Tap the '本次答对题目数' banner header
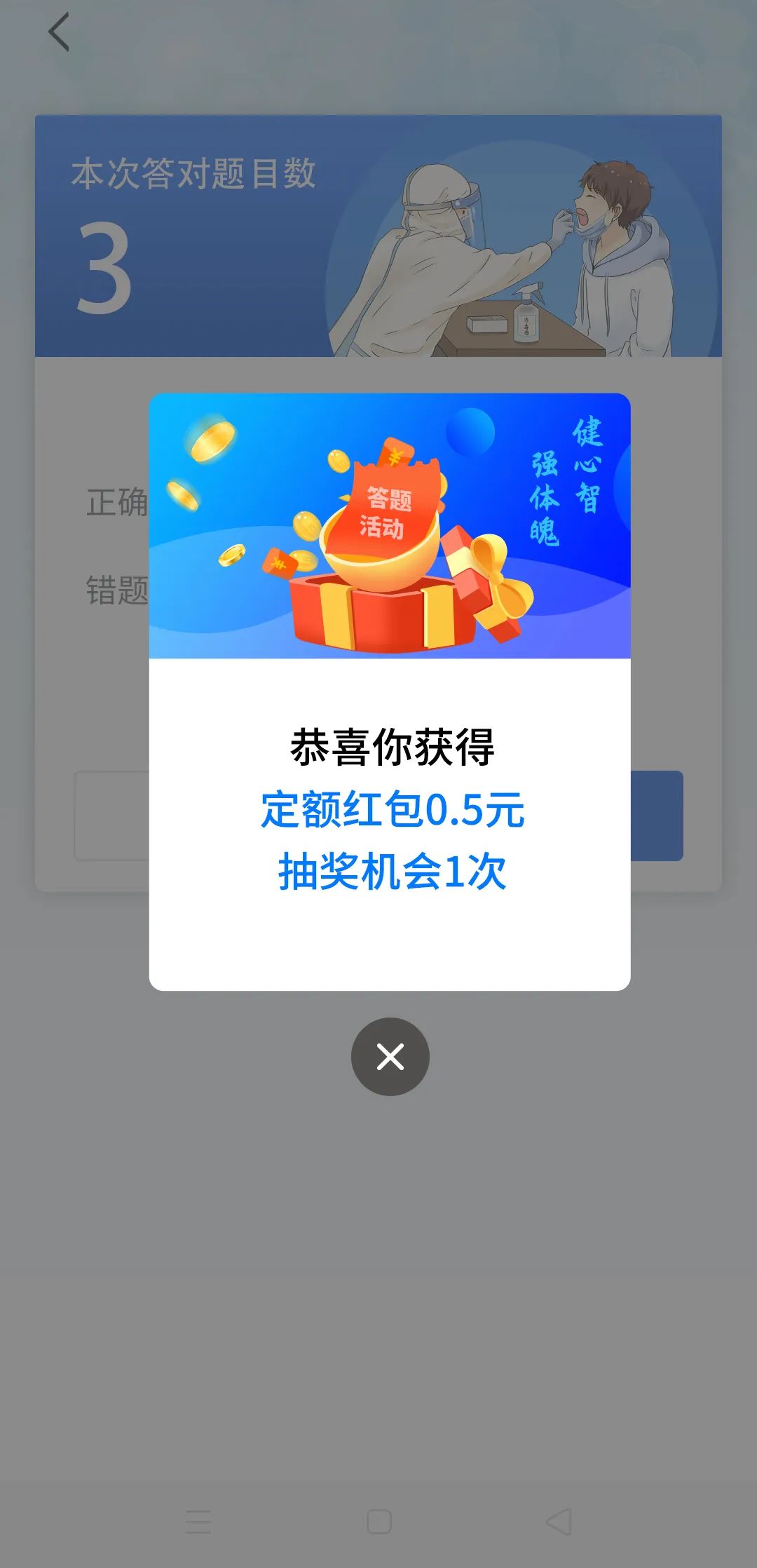 pyautogui.click(x=193, y=170)
